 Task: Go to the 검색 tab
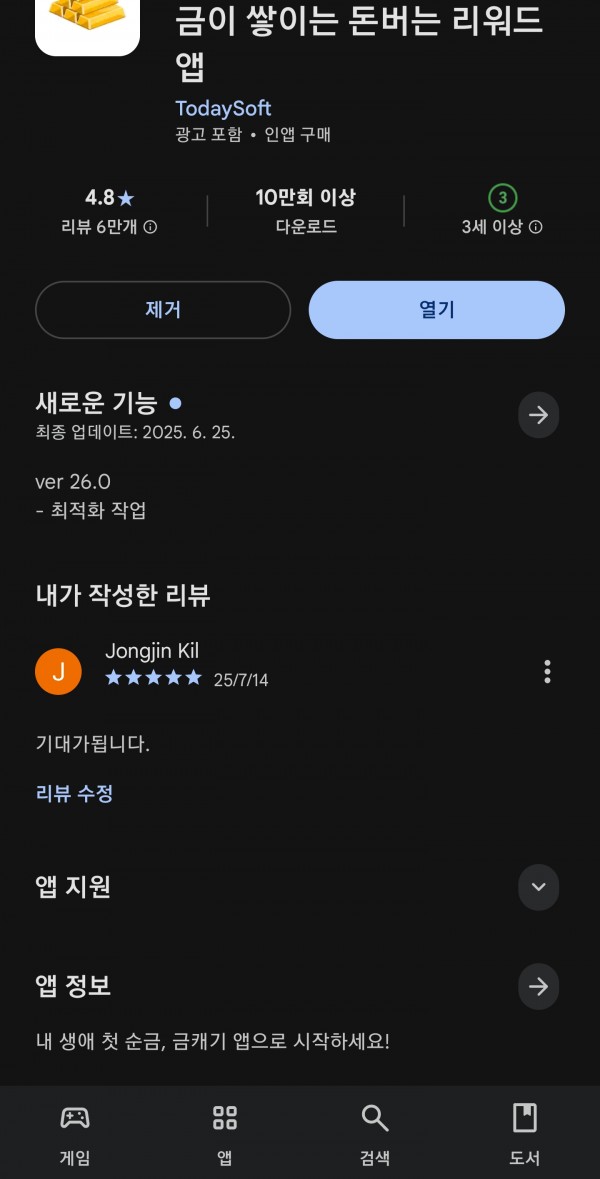pyautogui.click(x=374, y=1133)
